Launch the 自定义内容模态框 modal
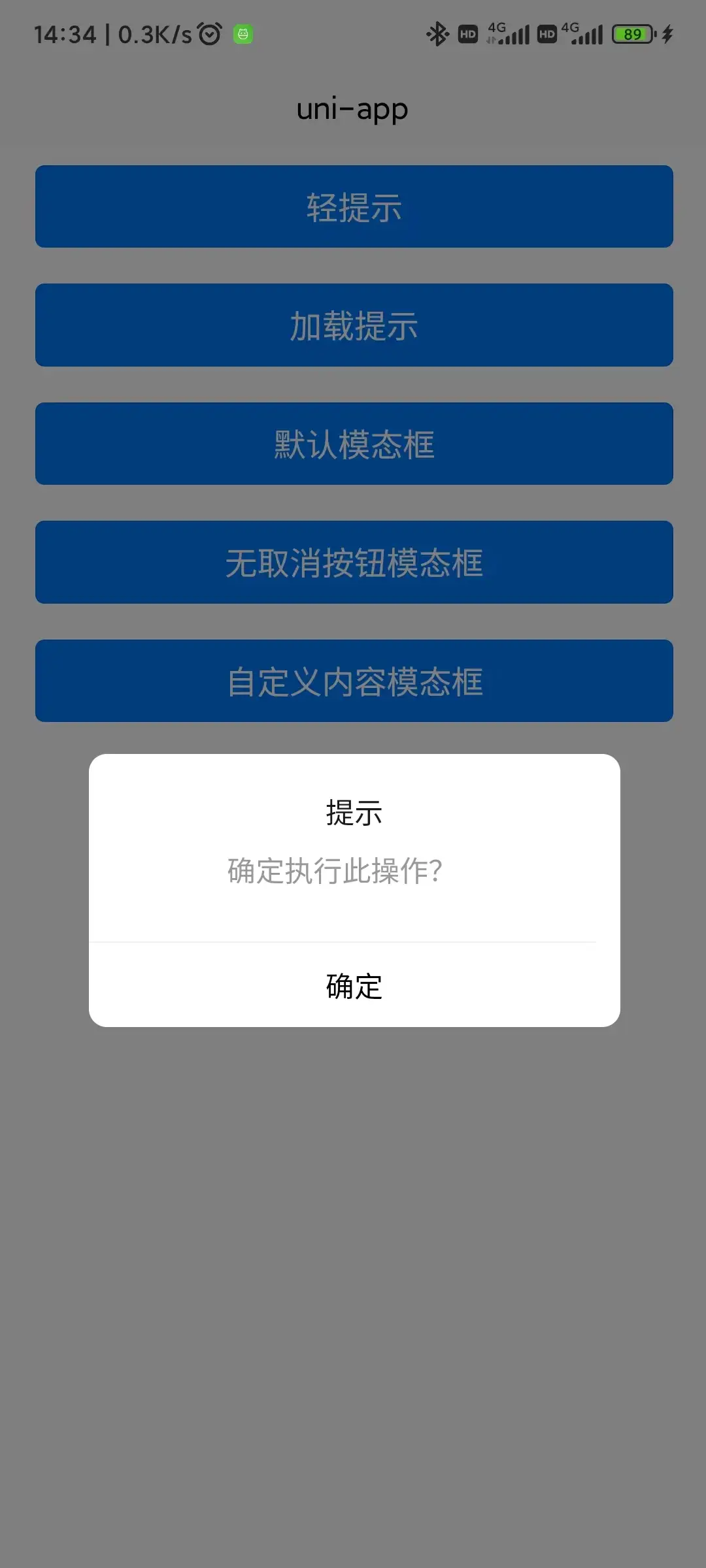This screenshot has height=1568, width=706. pyautogui.click(x=354, y=681)
